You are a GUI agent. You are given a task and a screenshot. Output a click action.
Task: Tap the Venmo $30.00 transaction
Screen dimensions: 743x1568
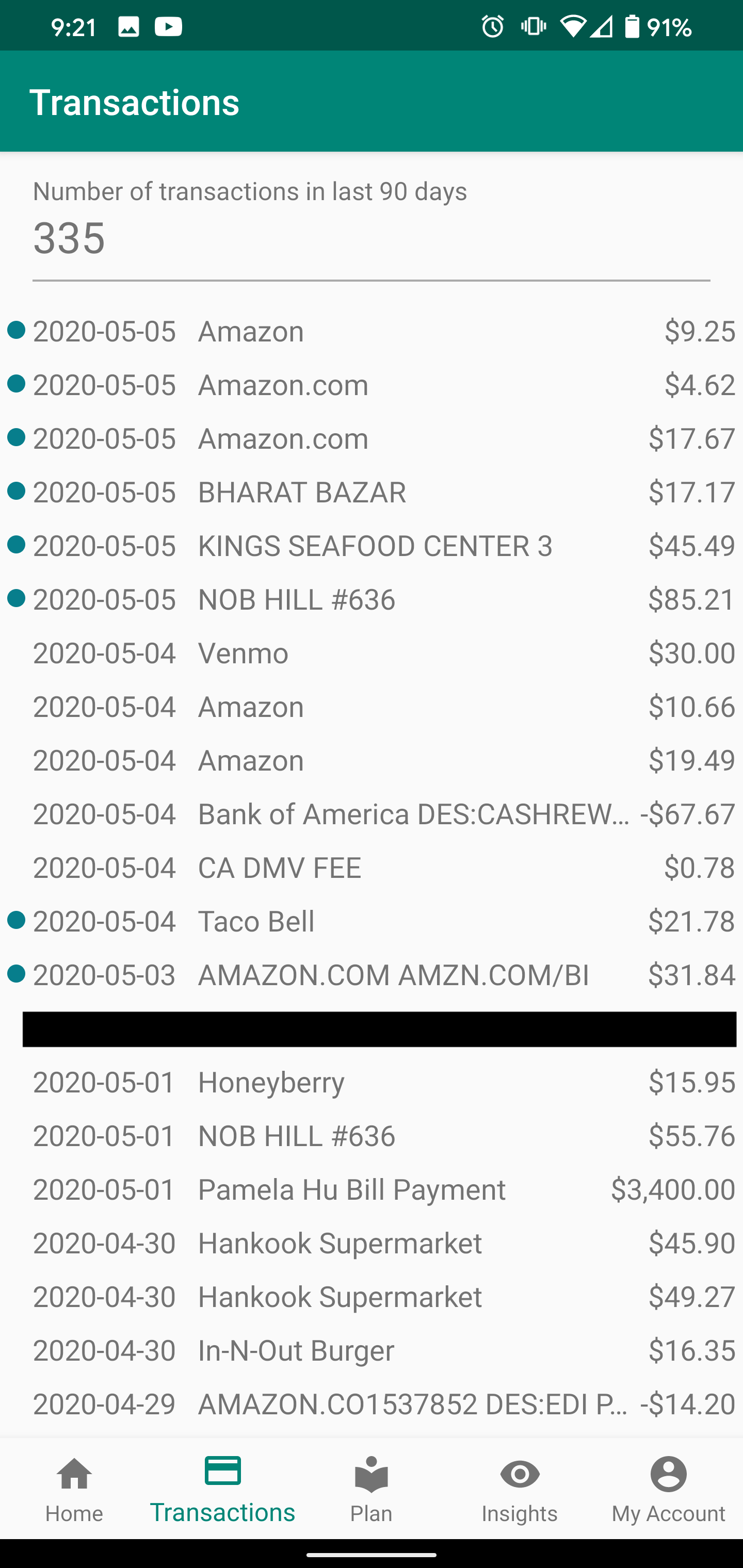click(372, 653)
